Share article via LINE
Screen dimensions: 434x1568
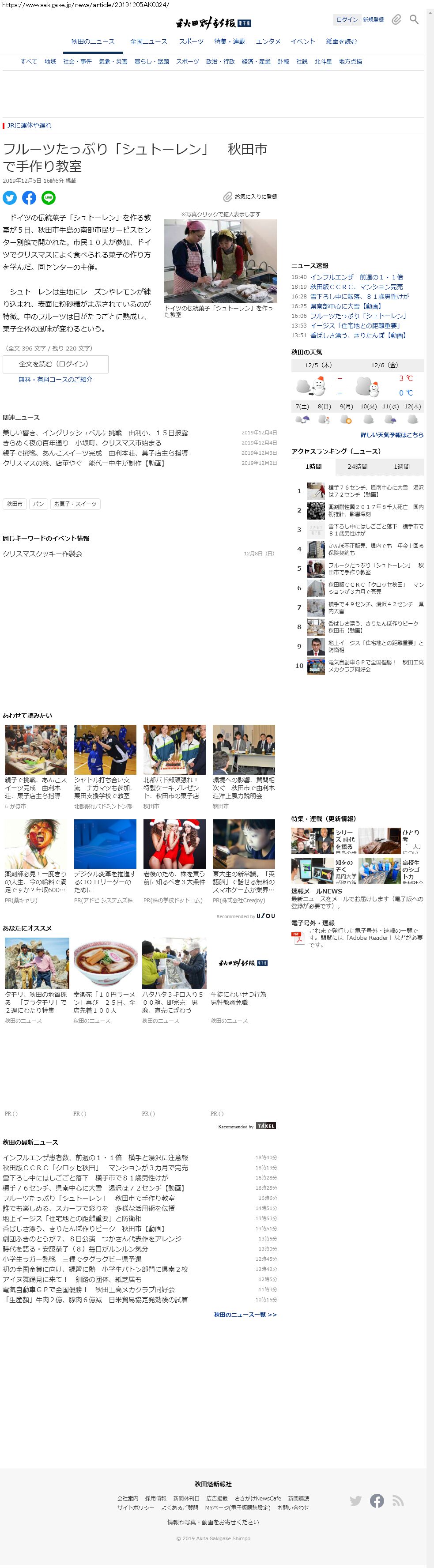[x=48, y=197]
